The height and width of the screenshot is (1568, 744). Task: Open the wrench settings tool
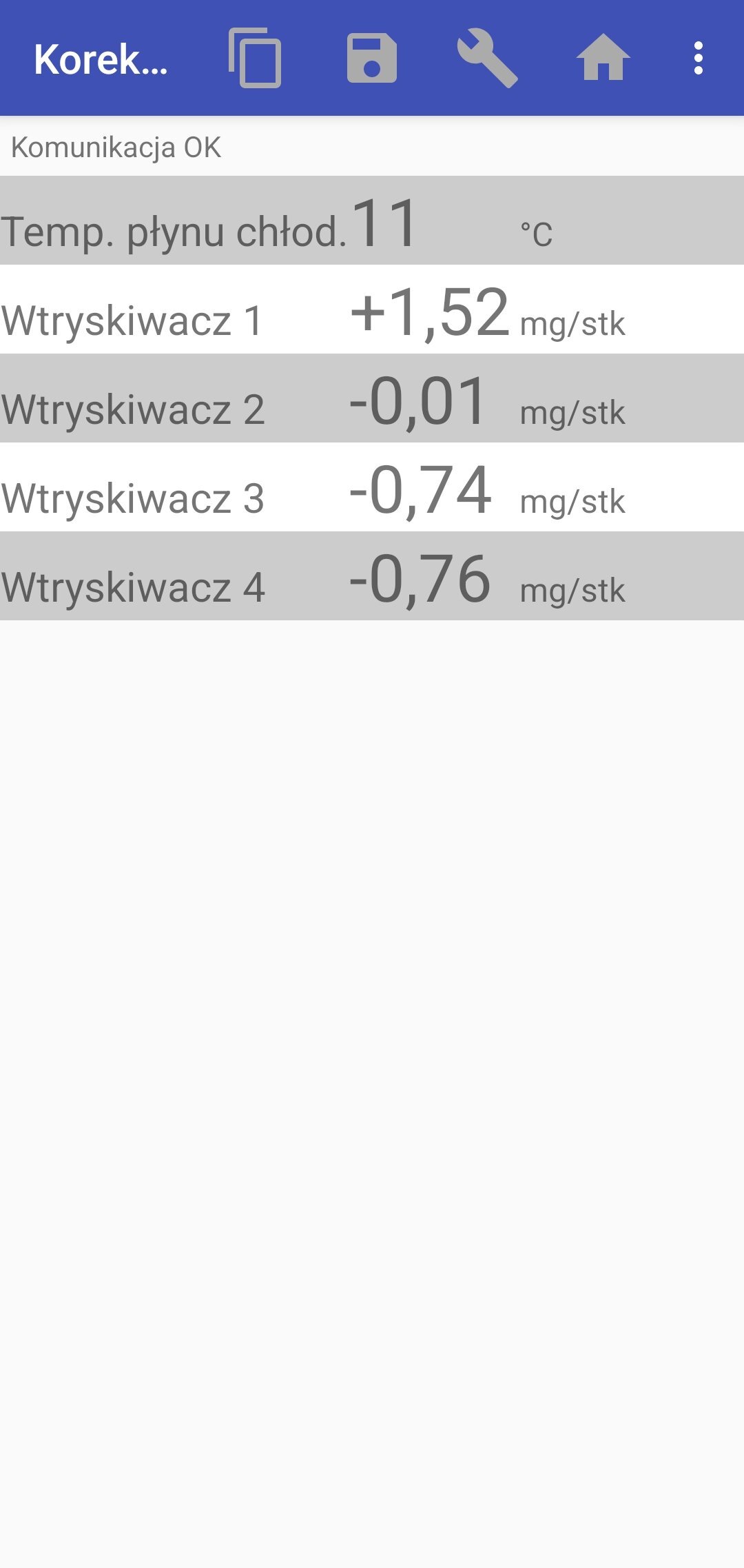coord(487,58)
